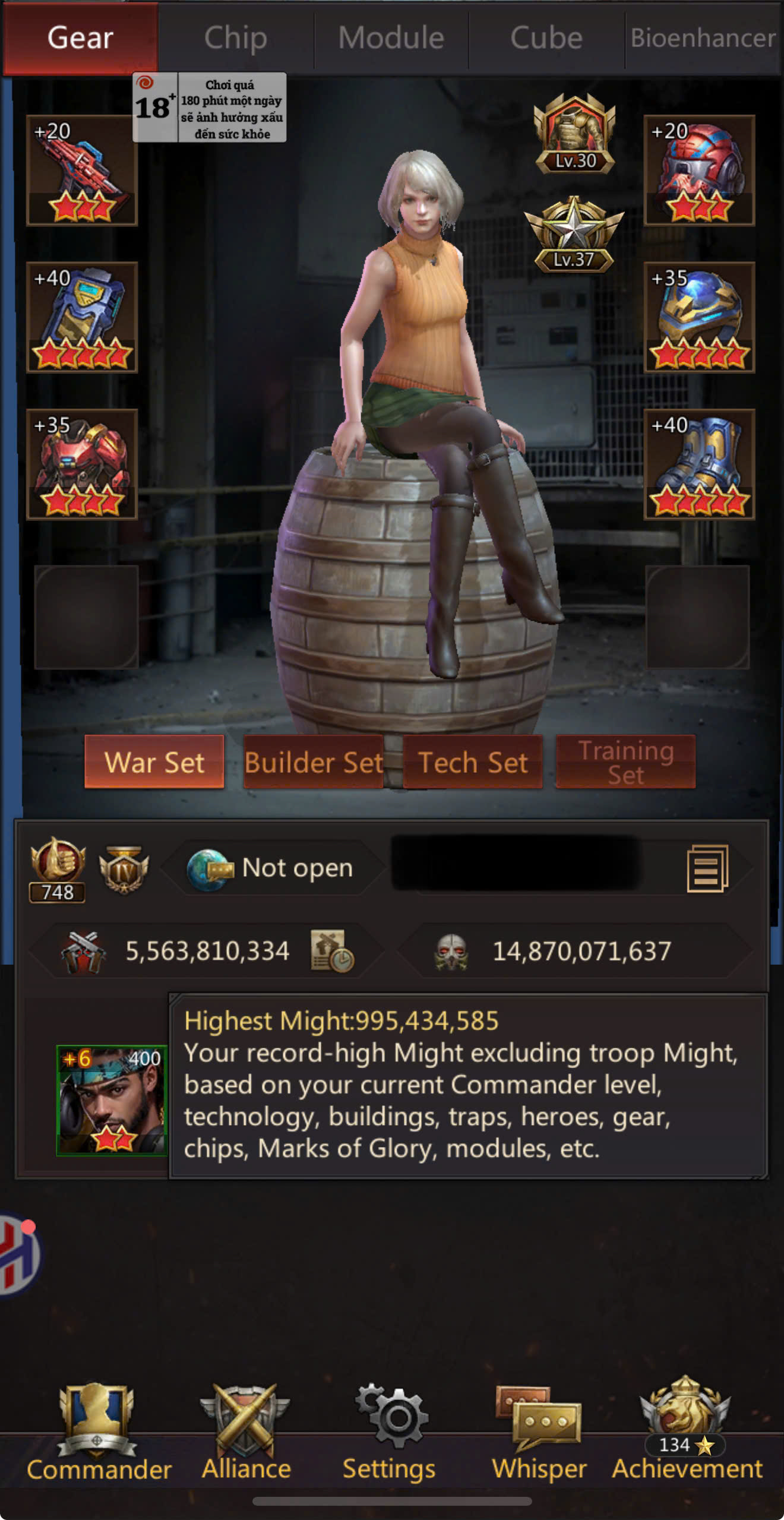Tap the Lv.30 armor badge
The height and width of the screenshot is (1520, 784).
pyautogui.click(x=574, y=134)
